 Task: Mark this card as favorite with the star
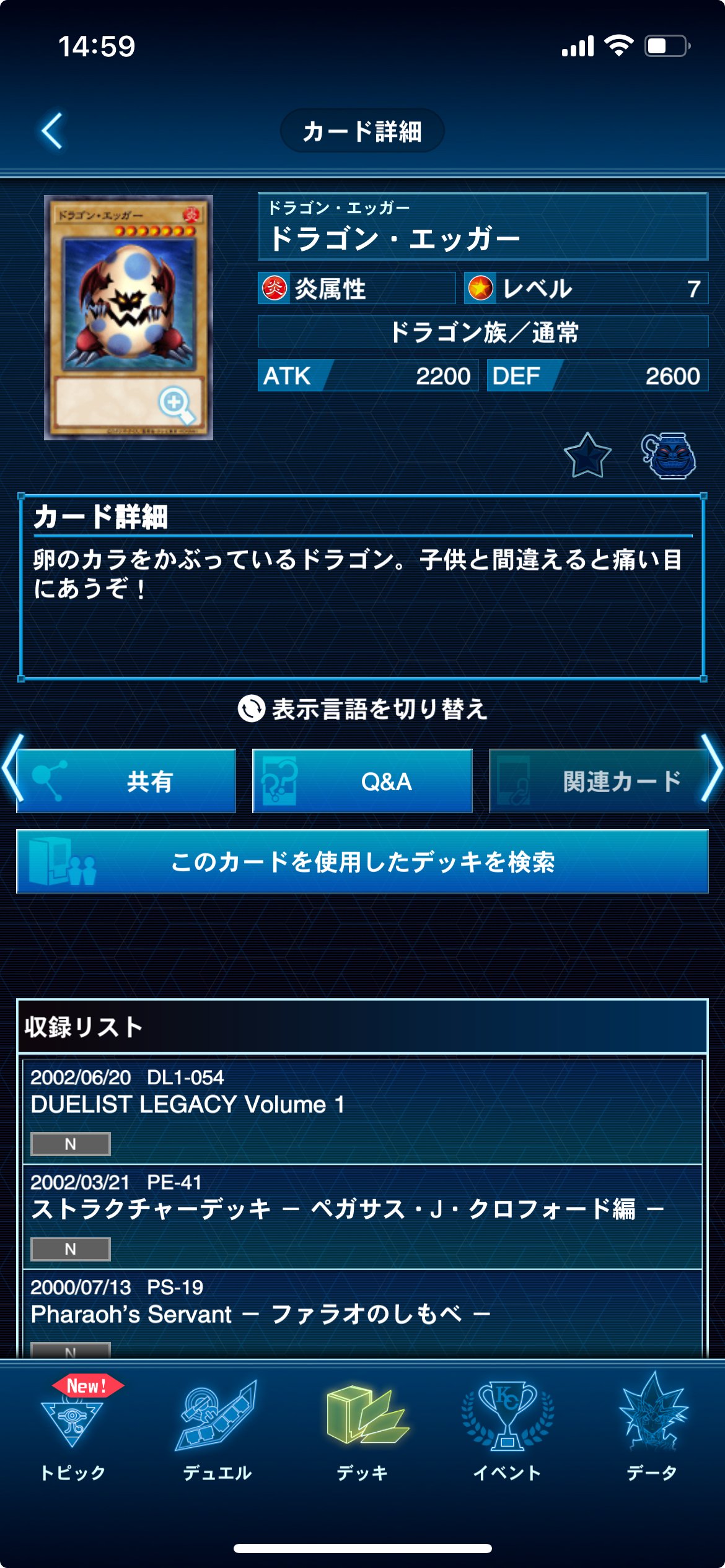click(587, 456)
